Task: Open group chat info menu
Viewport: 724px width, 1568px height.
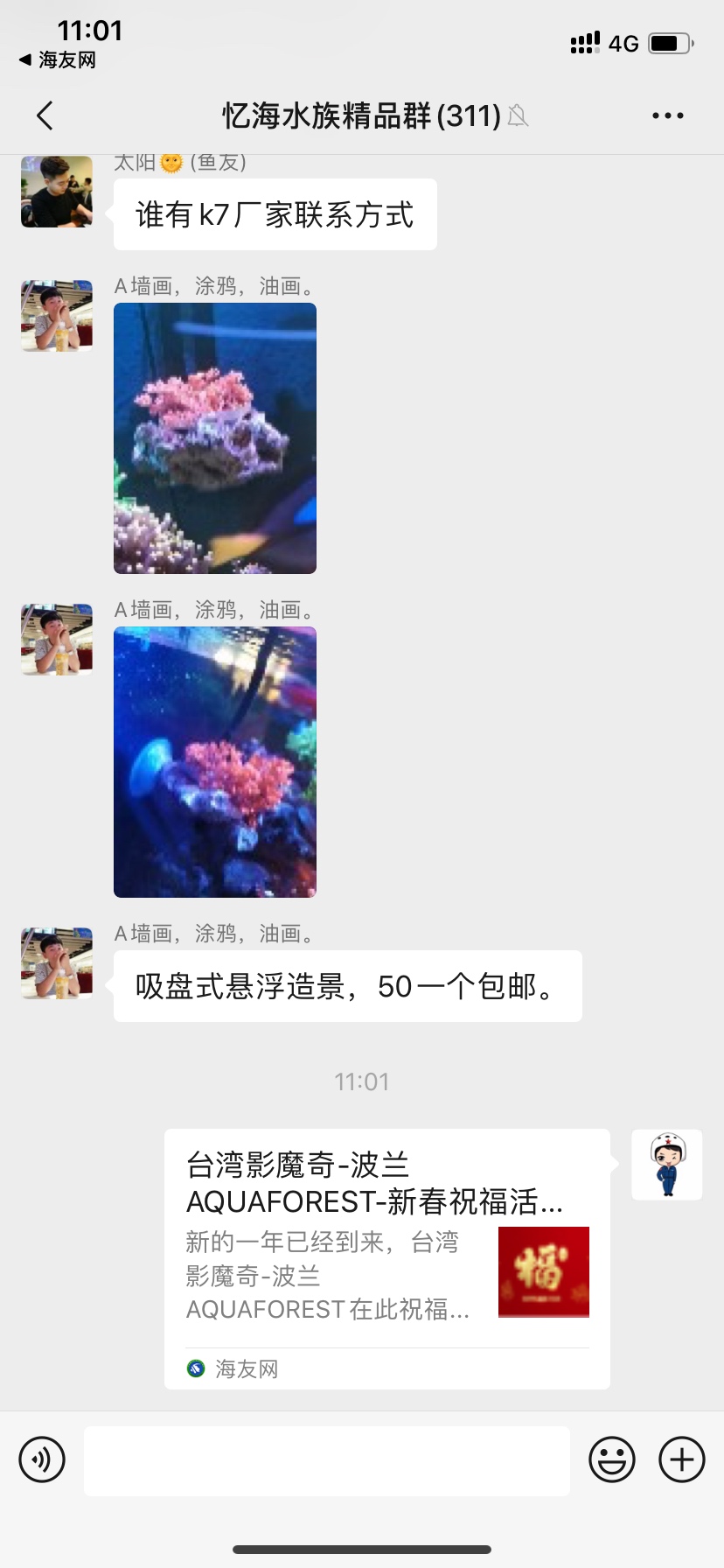Action: tap(667, 115)
